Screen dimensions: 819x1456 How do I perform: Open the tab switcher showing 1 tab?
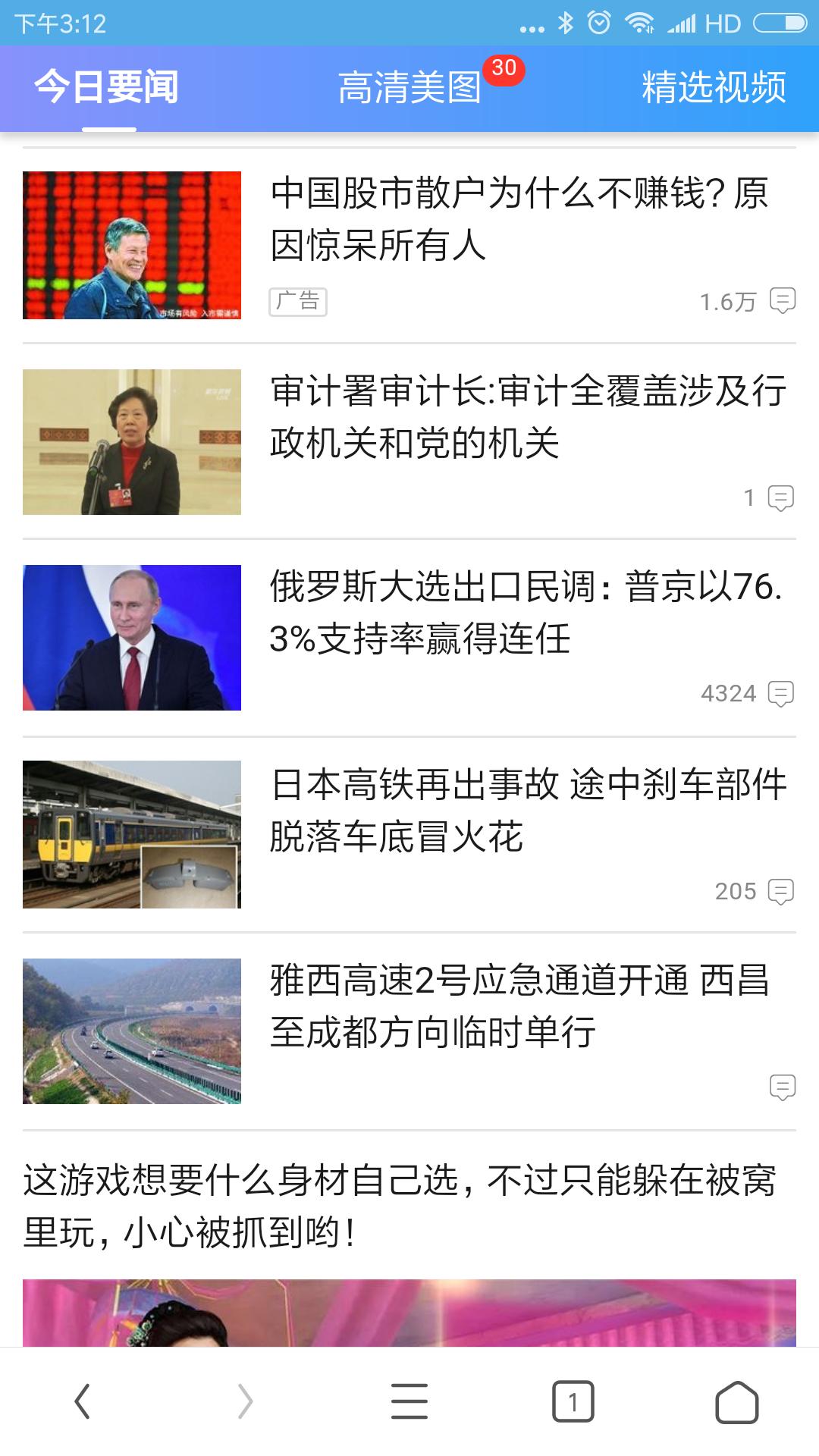coord(573,1401)
